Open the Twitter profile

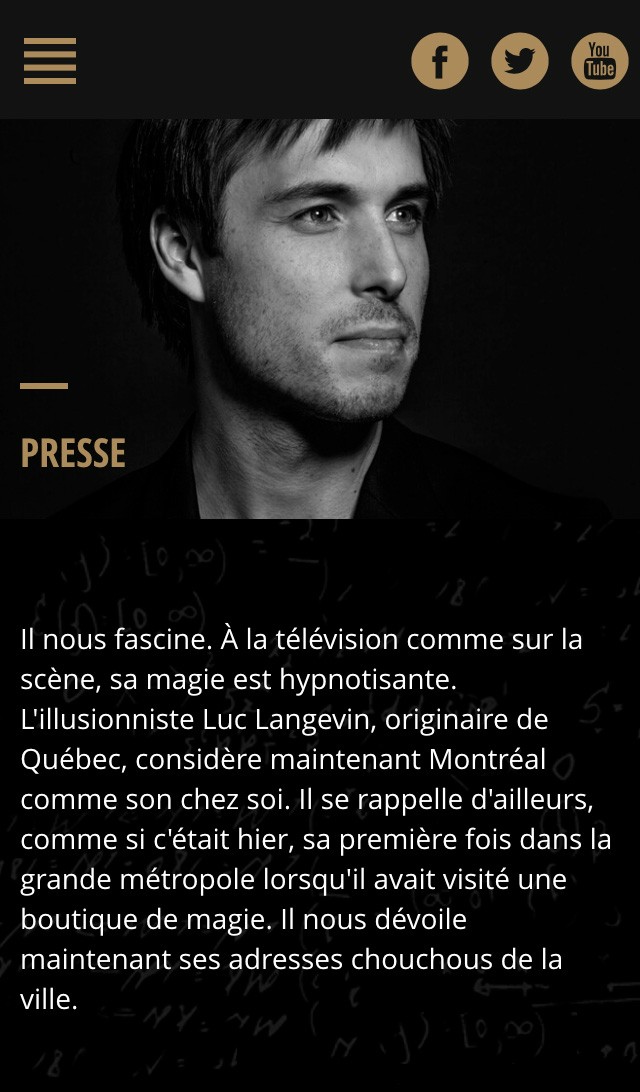[x=520, y=61]
